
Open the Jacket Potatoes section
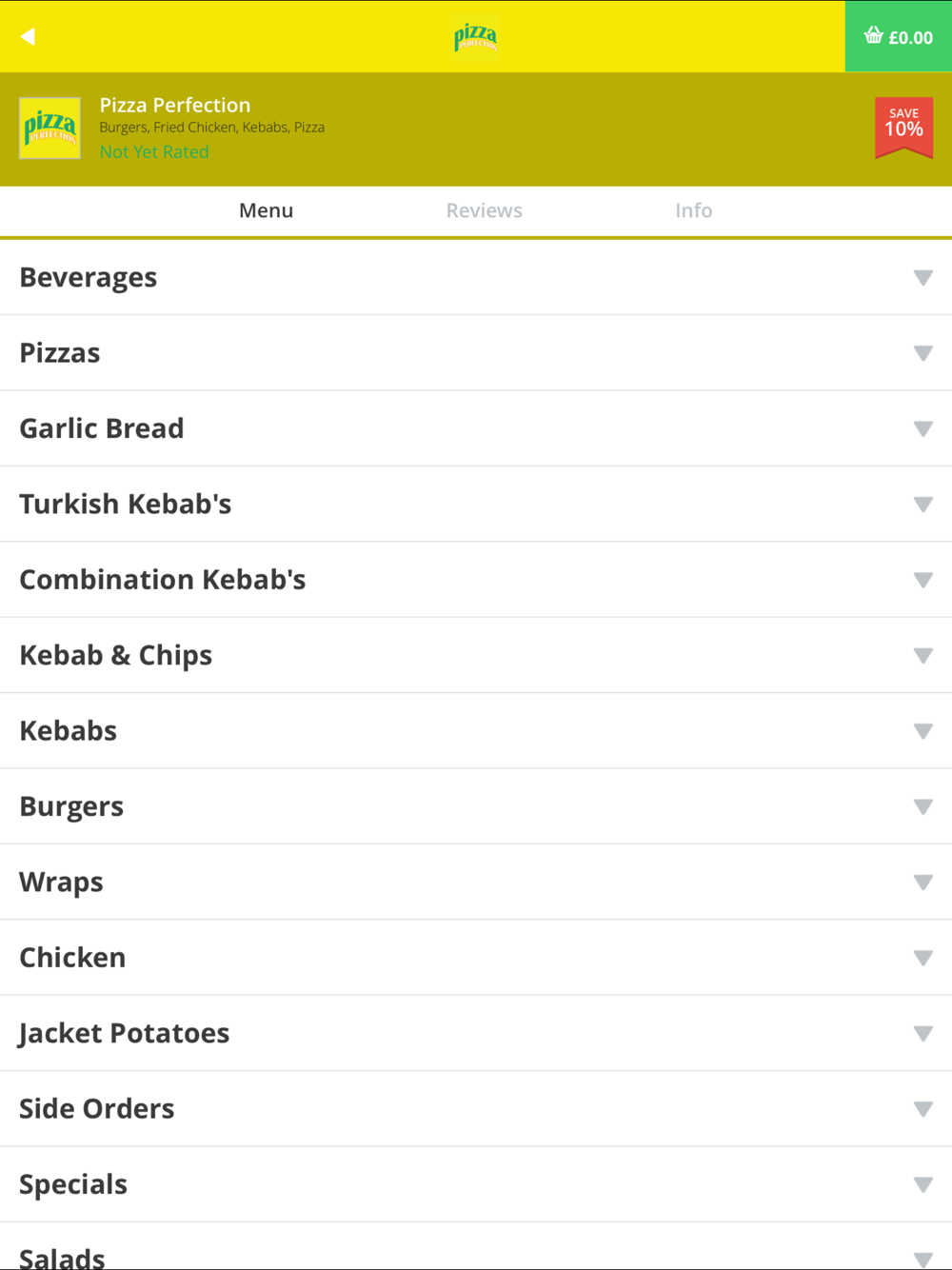coord(476,1033)
